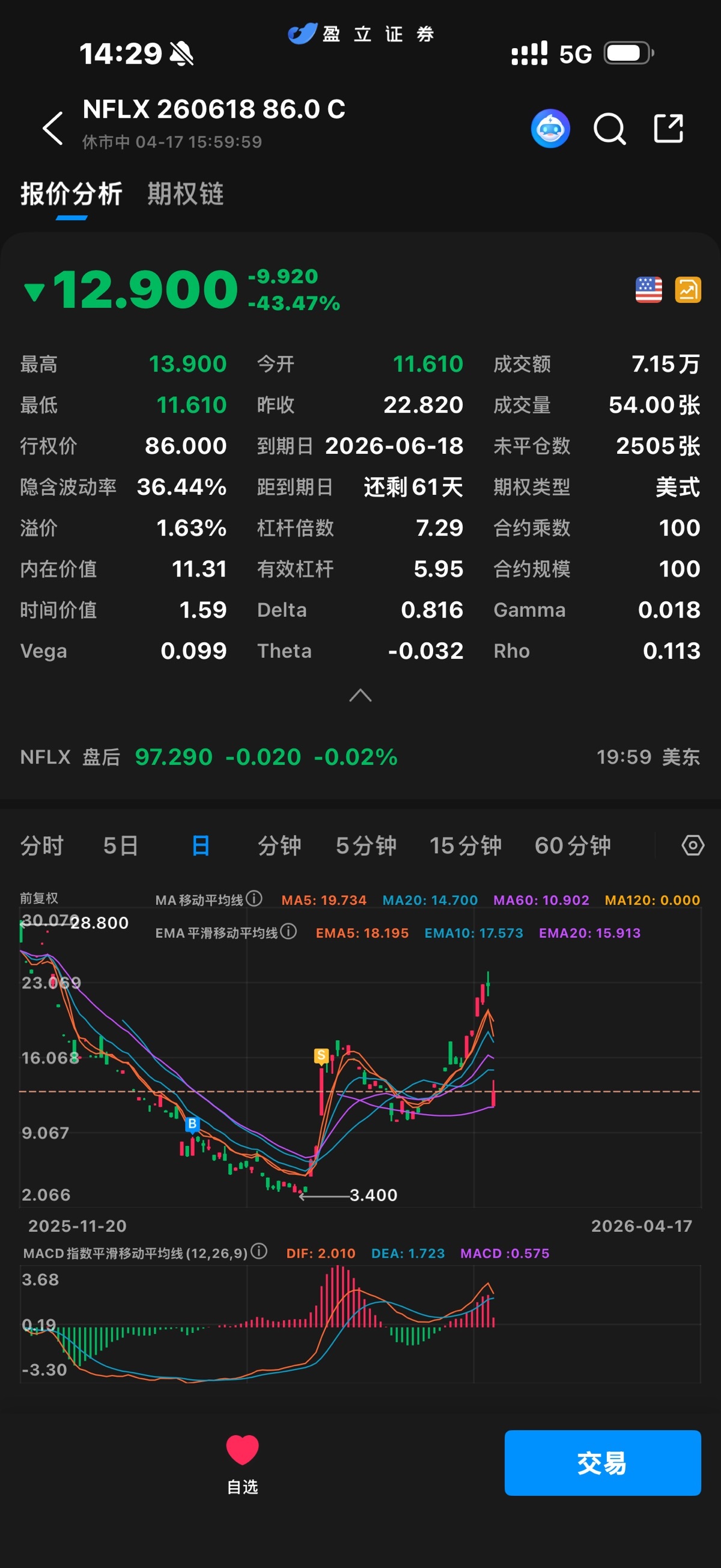This screenshot has height=1568, width=721.
Task: Tap the 交易 trade button
Action: (x=603, y=1463)
